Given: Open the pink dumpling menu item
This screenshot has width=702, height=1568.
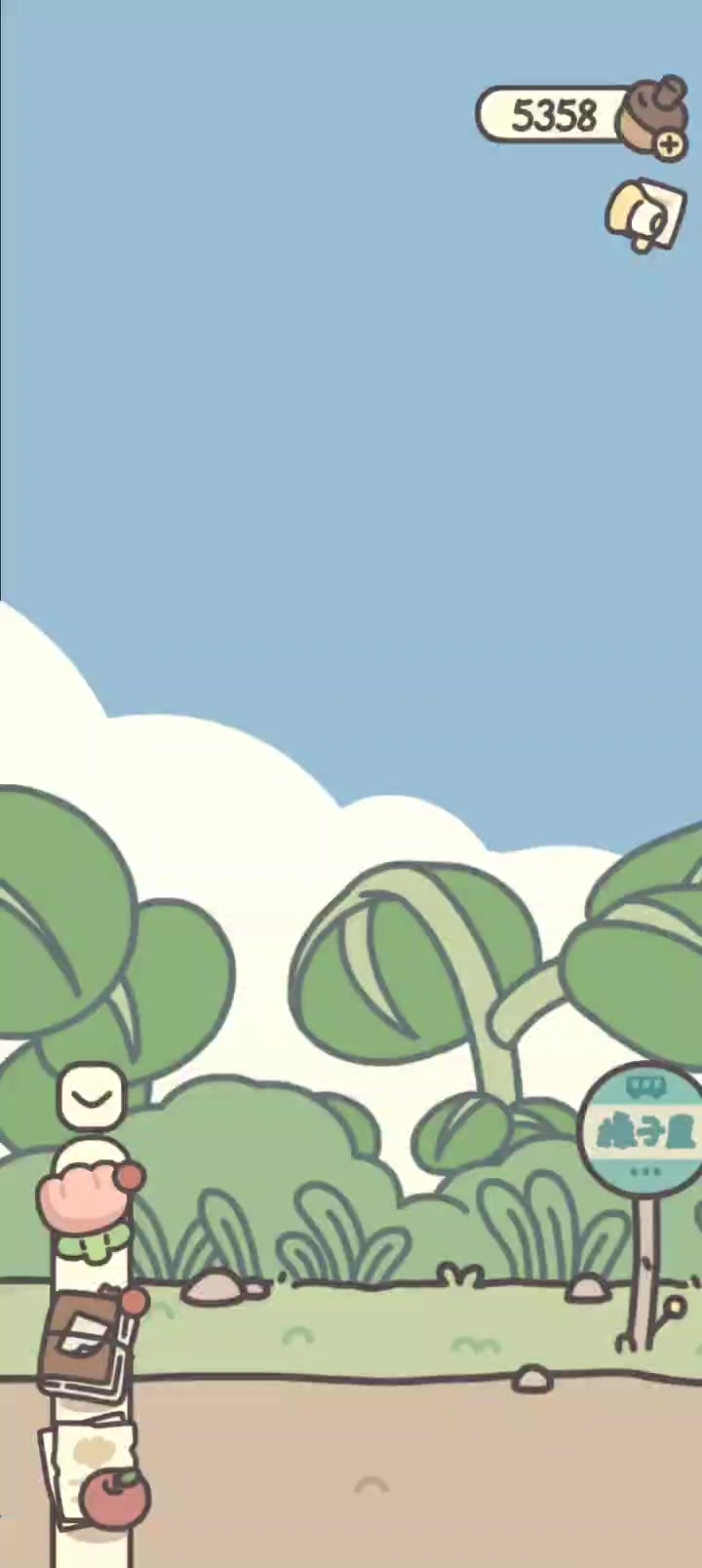Looking at the screenshot, I should pyautogui.click(x=90, y=1202).
